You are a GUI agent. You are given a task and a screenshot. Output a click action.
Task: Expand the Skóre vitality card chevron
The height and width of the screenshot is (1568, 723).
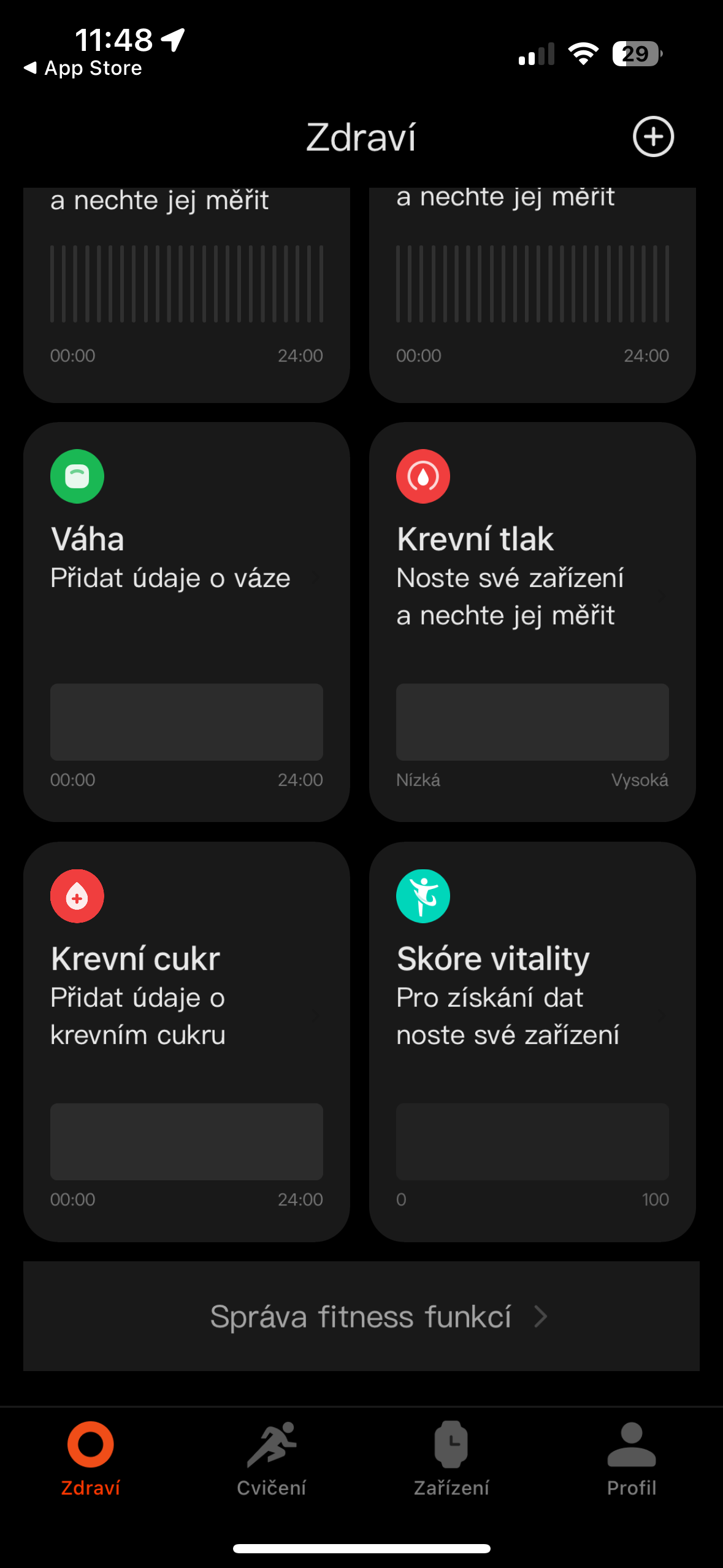tap(660, 1015)
